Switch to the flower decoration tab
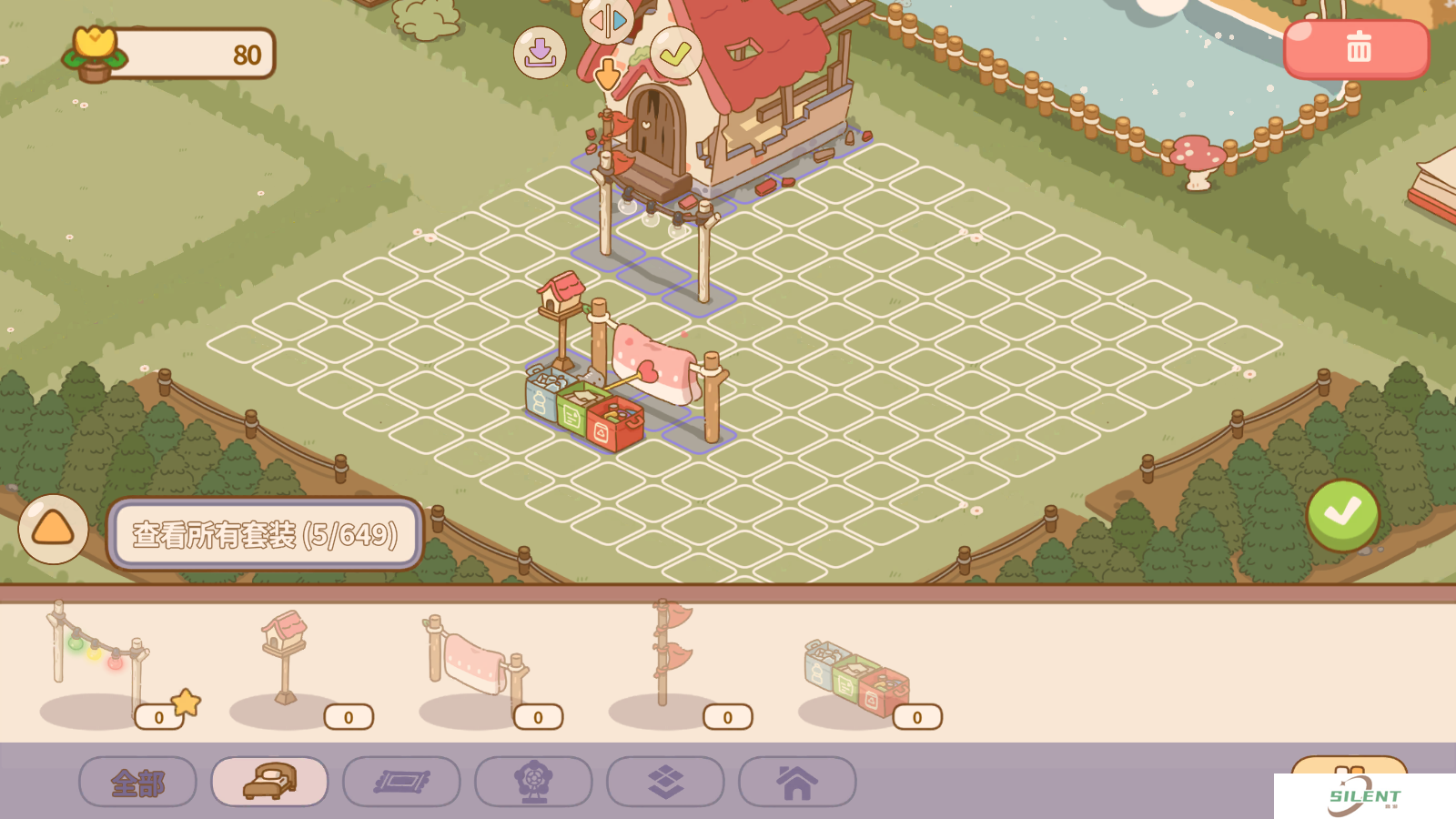1456x819 pixels. coord(533,782)
